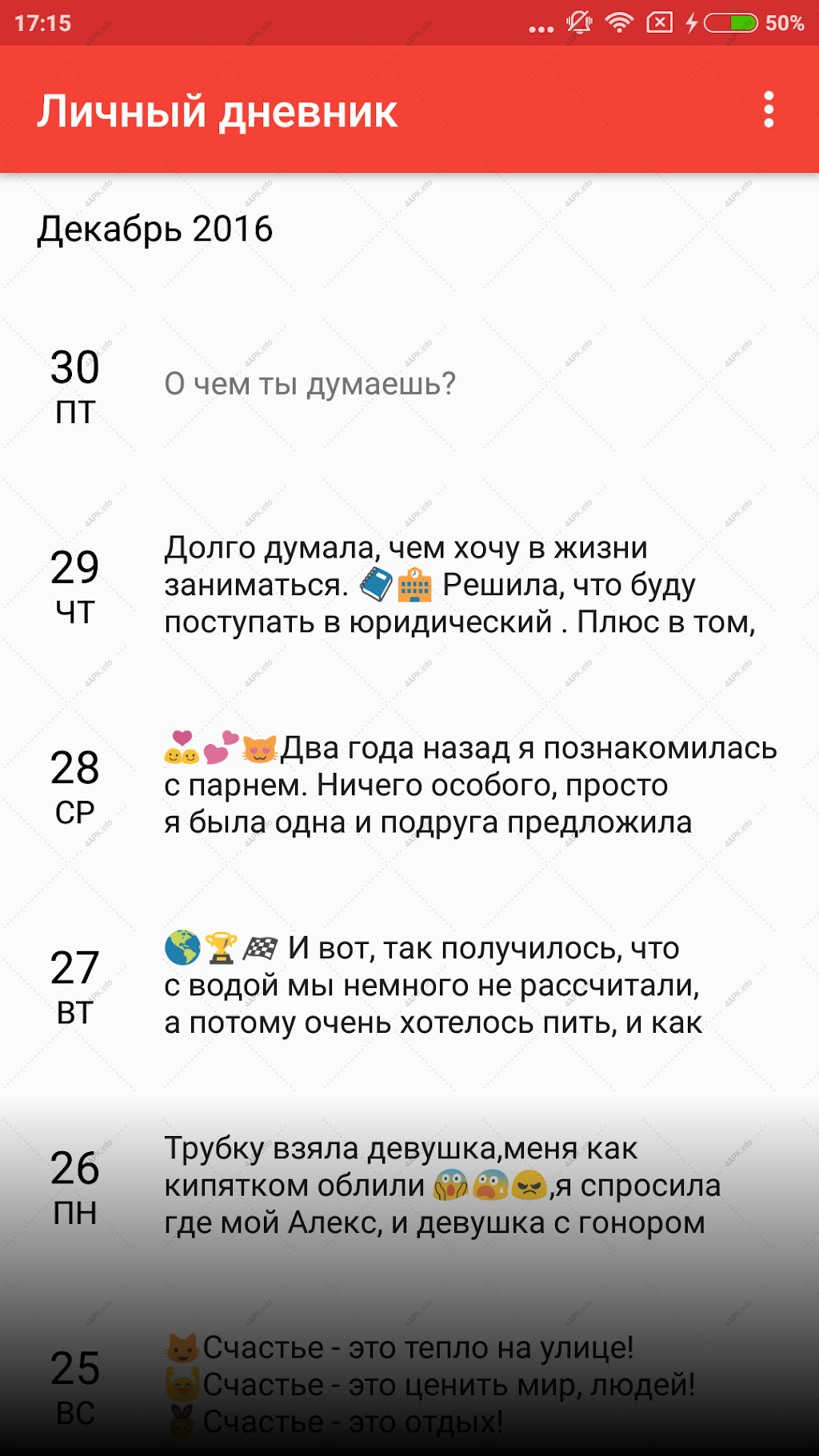Open the overflow menu

tap(769, 110)
